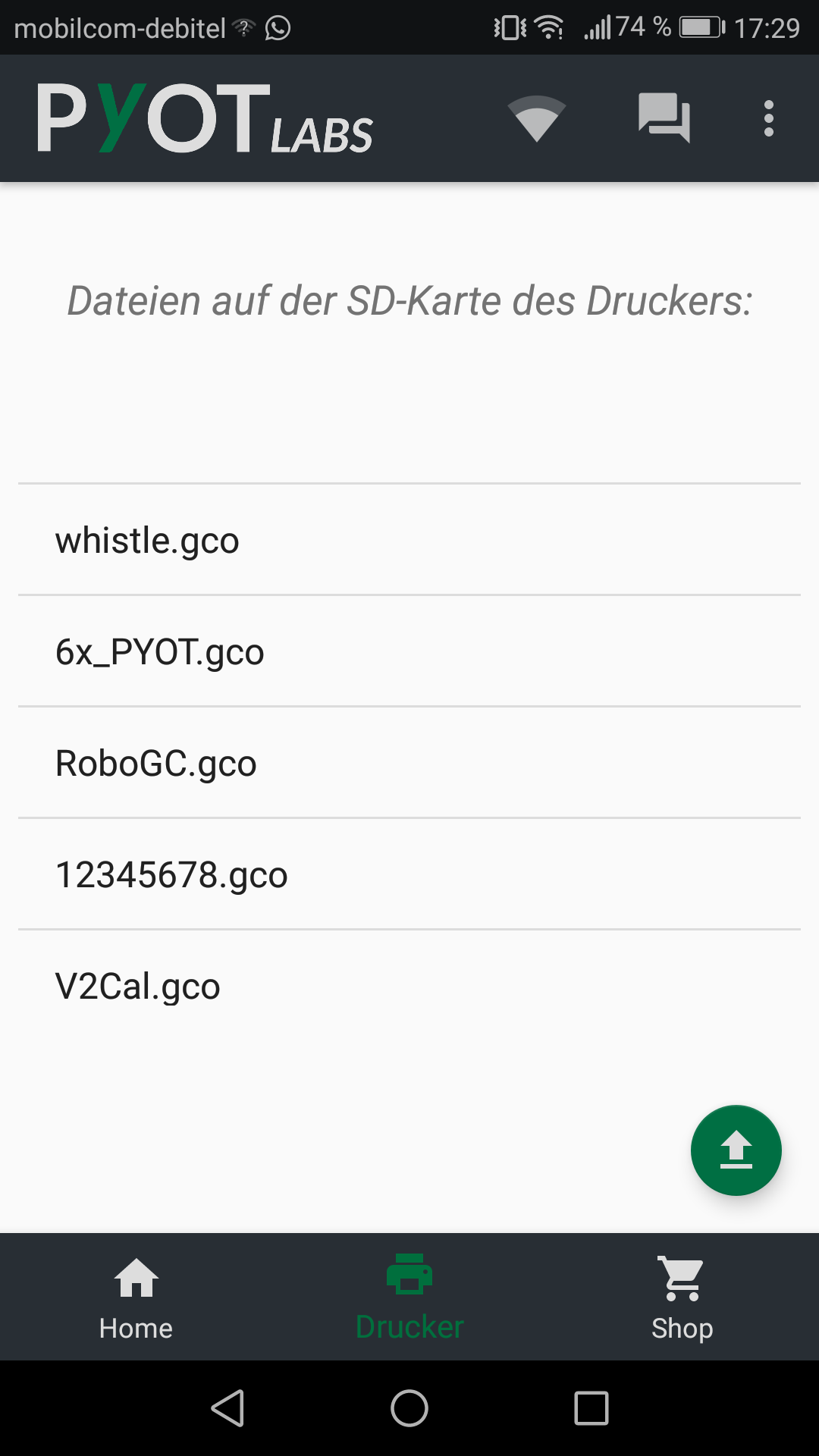Viewport: 819px width, 1456px height.
Task: Select the whistle.gco file
Action: (409, 540)
